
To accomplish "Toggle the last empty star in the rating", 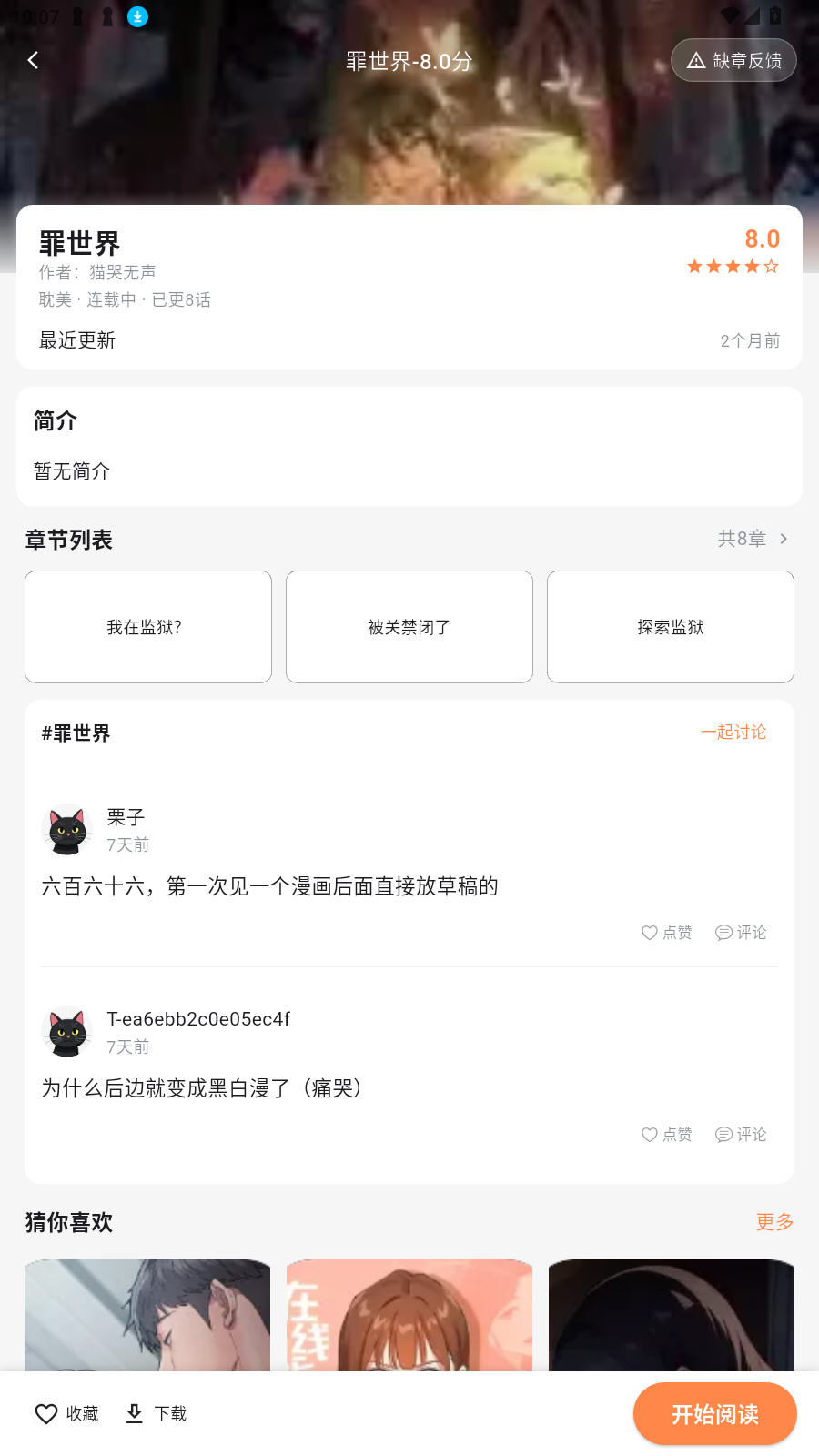I will (772, 266).
